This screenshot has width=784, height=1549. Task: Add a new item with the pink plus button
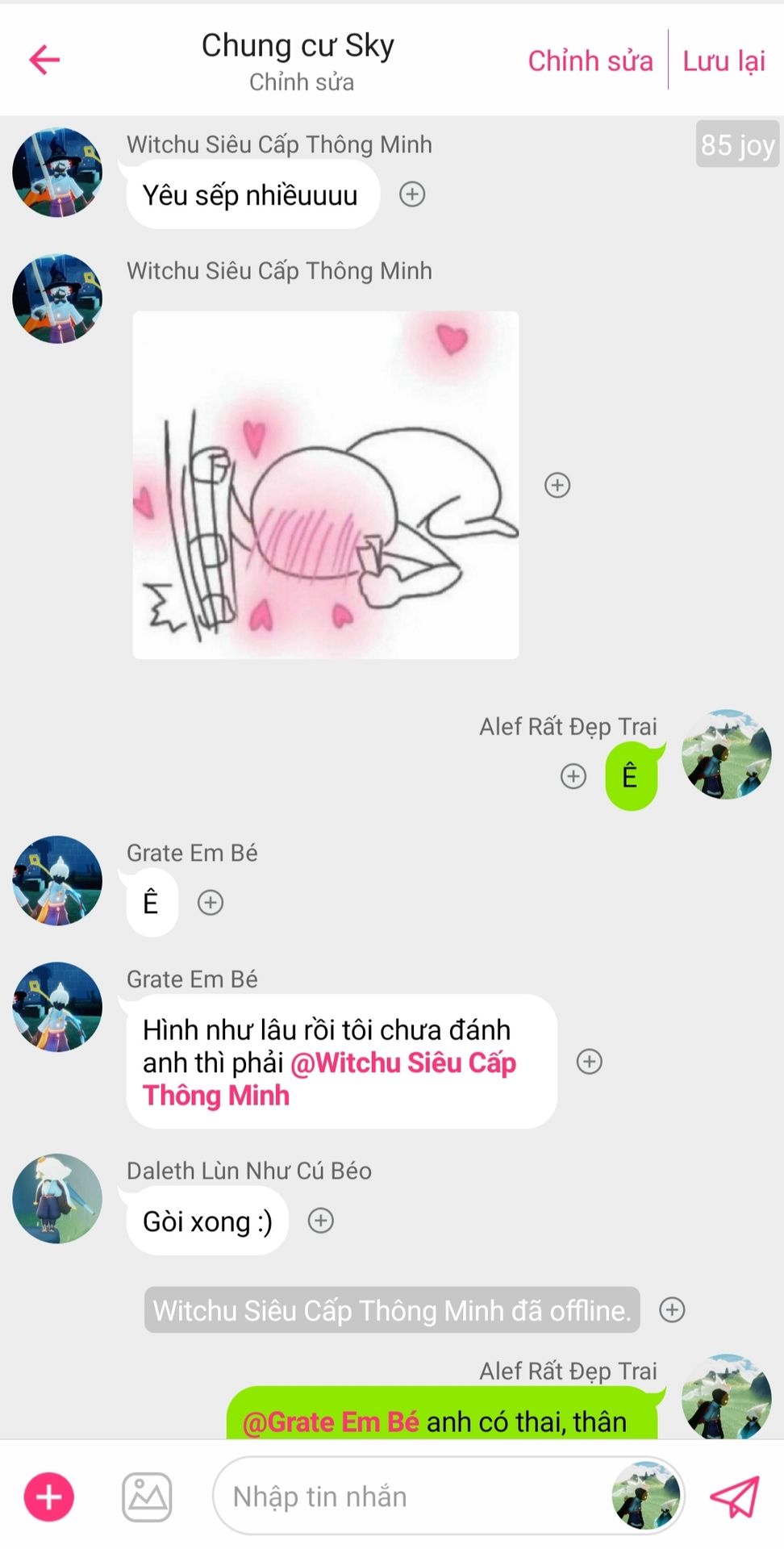(49, 1497)
